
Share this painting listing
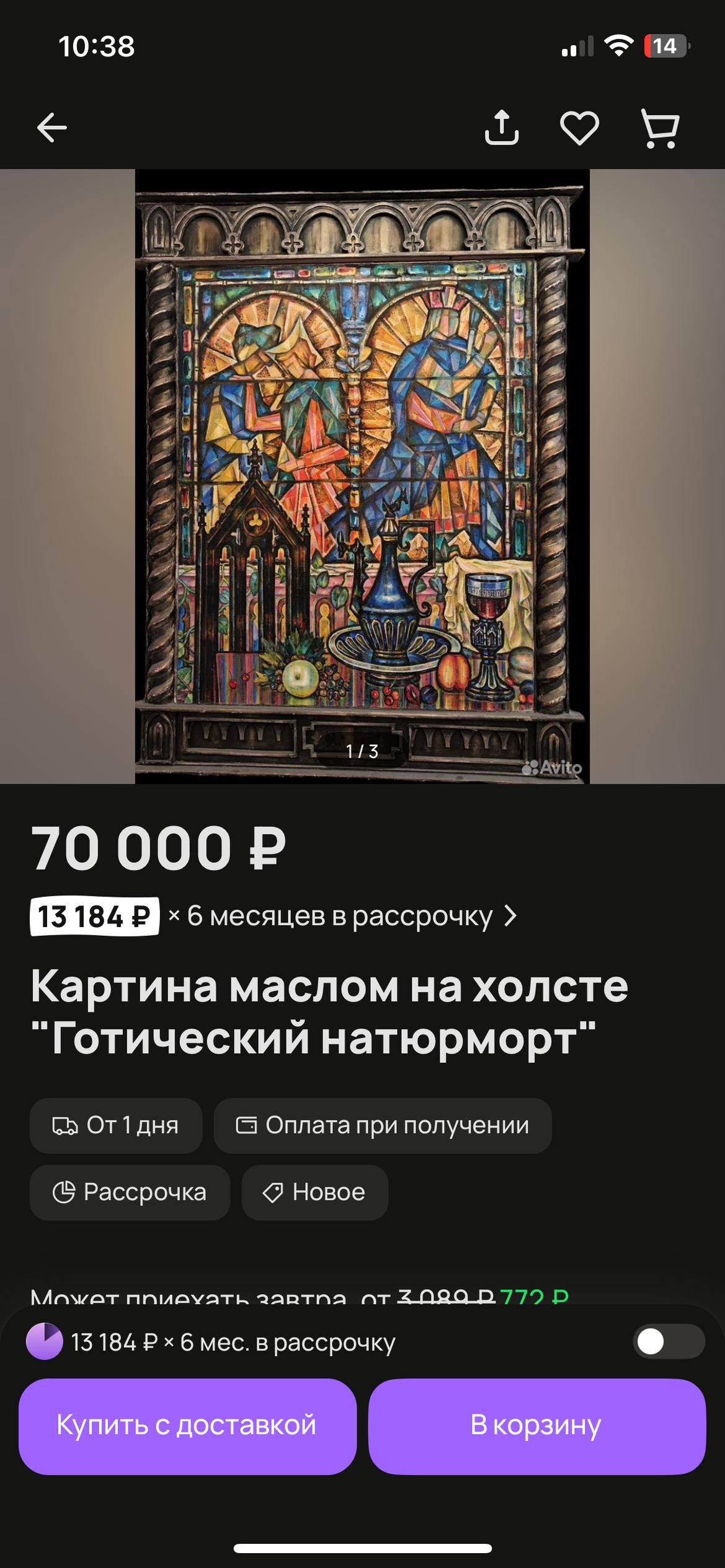501,128
